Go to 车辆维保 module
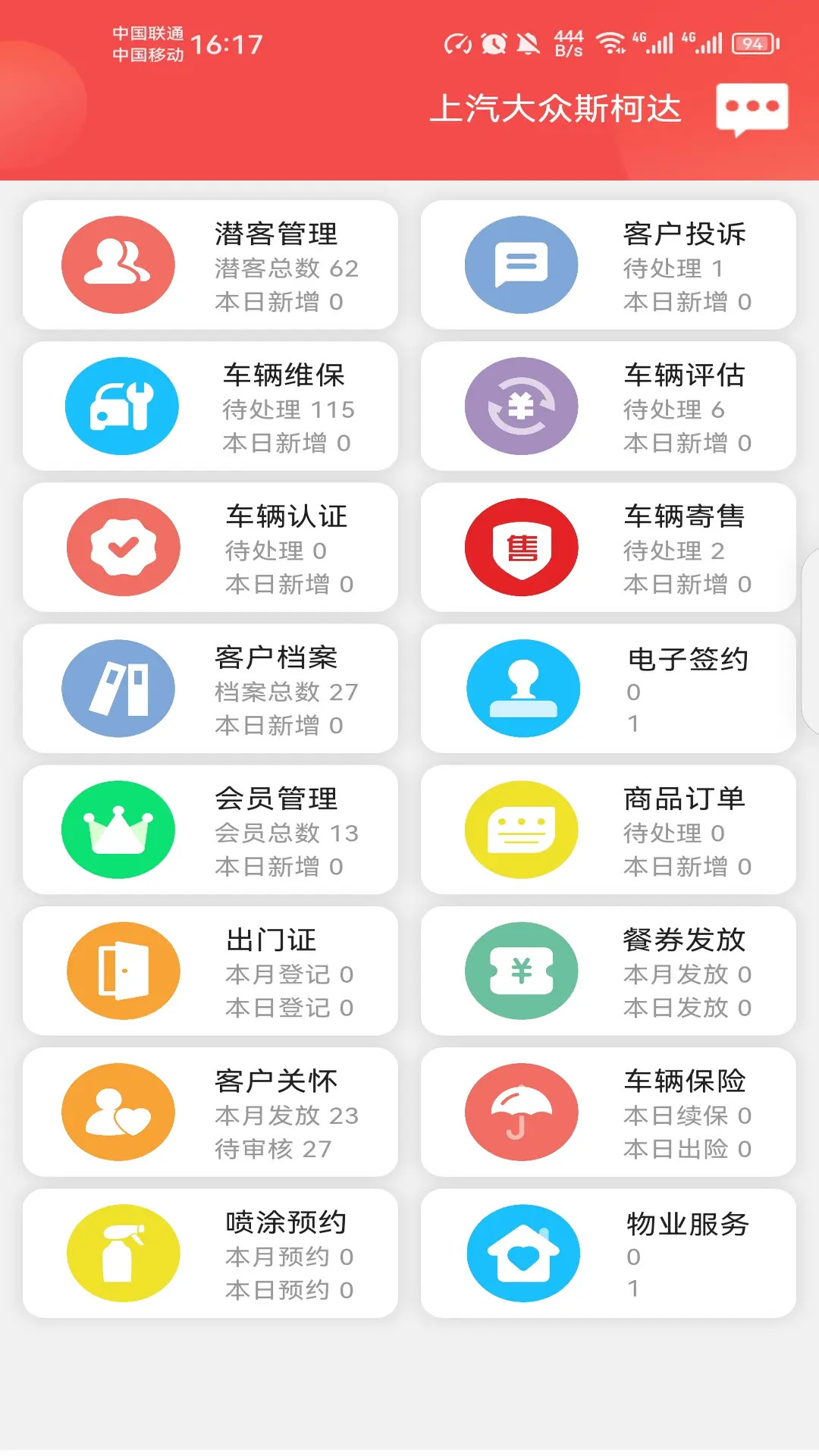Screen dimensions: 819x1456 pyautogui.click(x=210, y=406)
